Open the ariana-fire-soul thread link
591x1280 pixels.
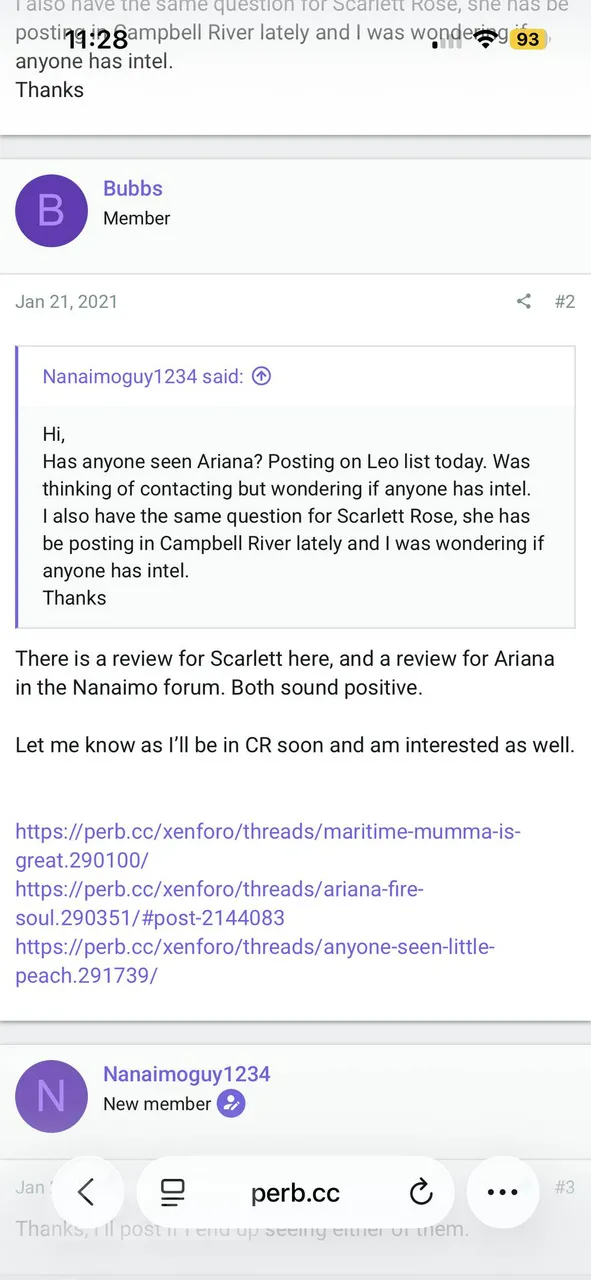[220, 903]
